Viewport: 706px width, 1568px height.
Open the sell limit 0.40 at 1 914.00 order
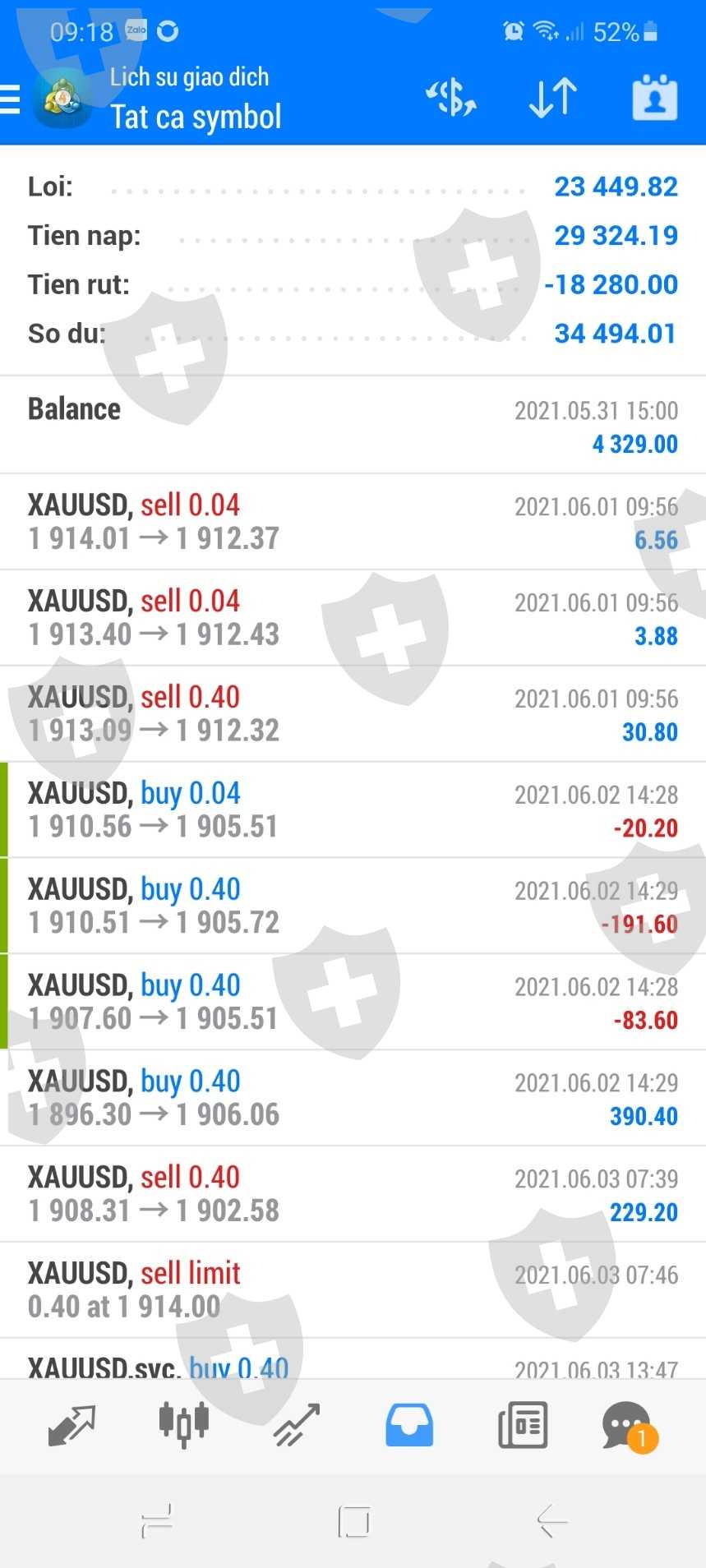[x=353, y=1290]
